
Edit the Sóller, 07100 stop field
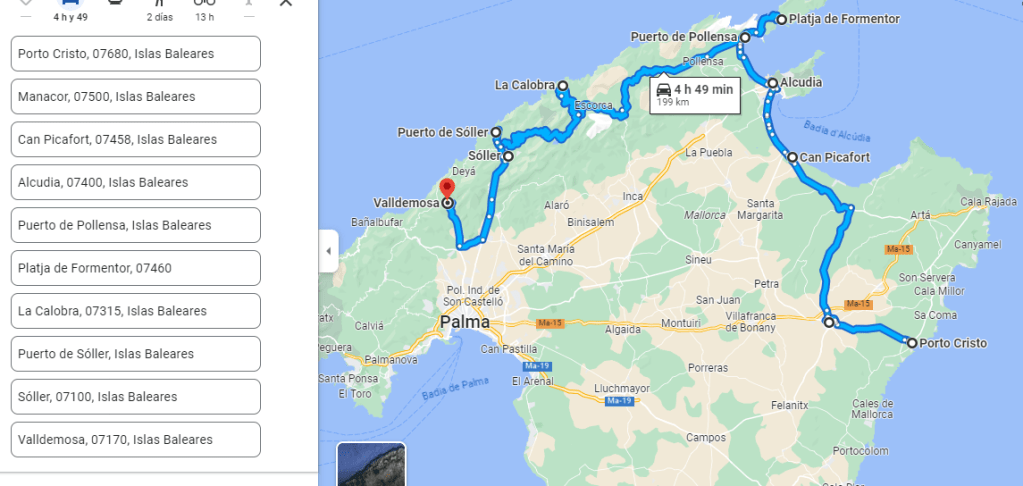pos(135,397)
